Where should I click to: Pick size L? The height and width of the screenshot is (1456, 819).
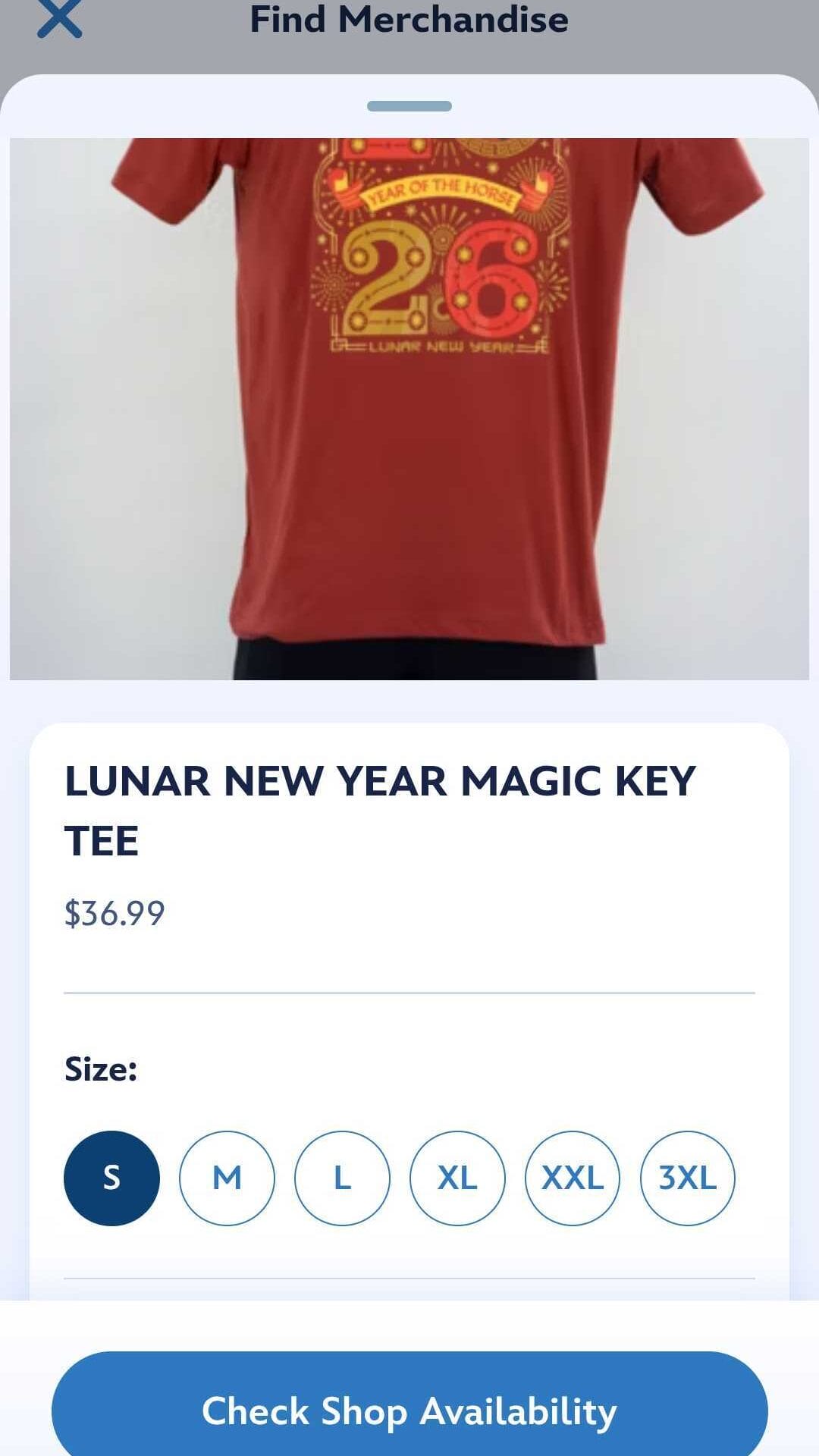pyautogui.click(x=342, y=1178)
